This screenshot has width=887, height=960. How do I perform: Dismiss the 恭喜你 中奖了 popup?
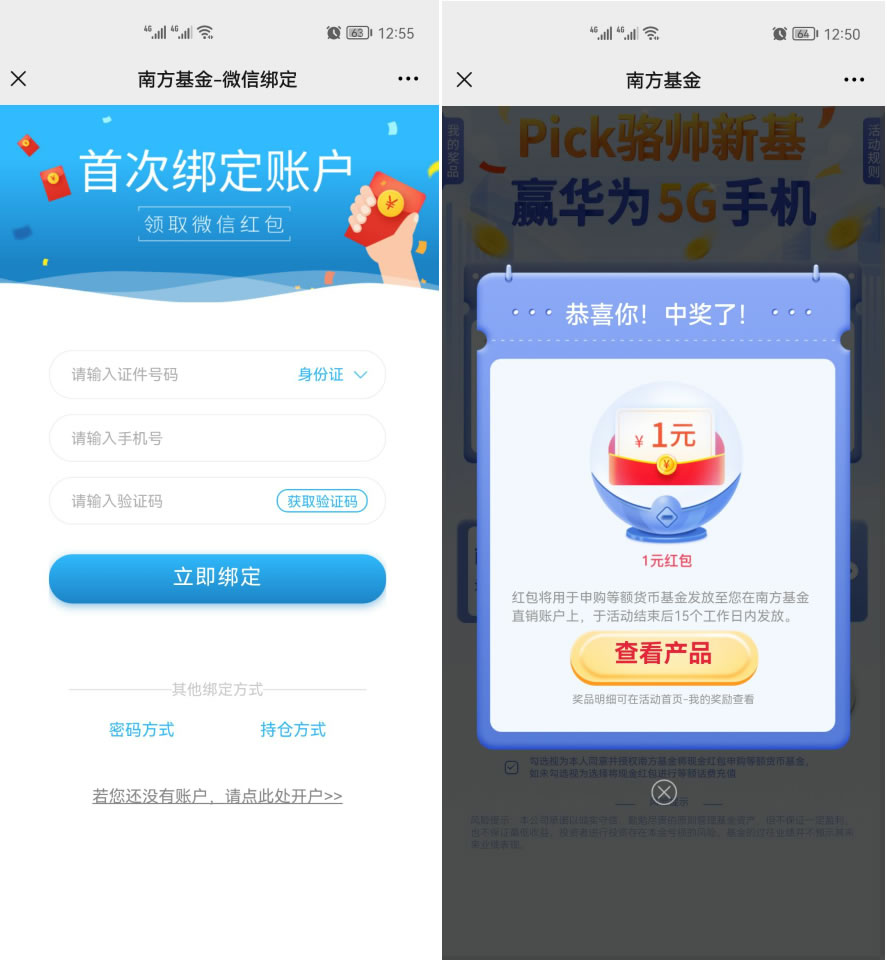(x=664, y=792)
